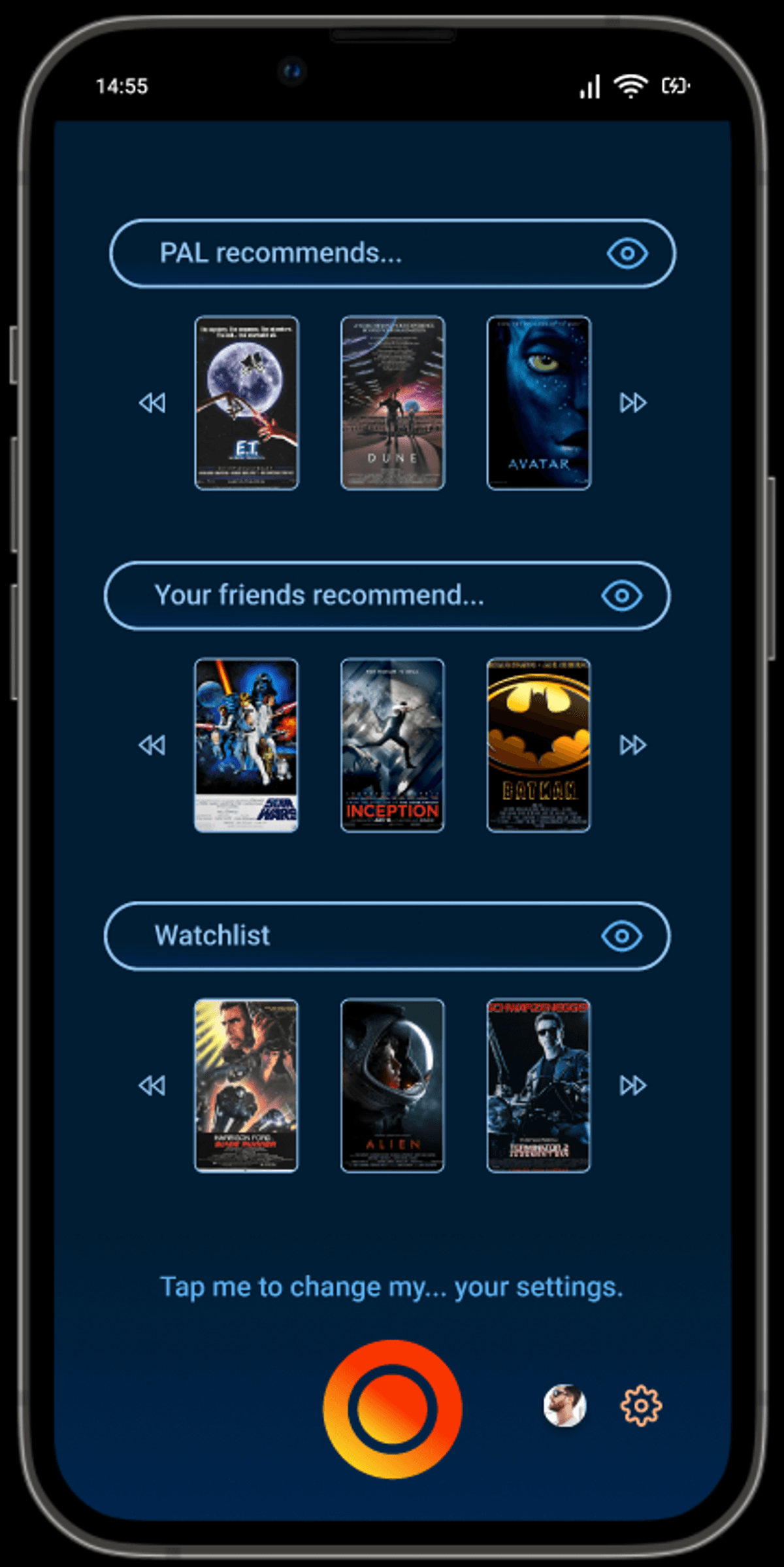
Task: Go forward in the friends recommend carousel
Action: click(x=632, y=745)
